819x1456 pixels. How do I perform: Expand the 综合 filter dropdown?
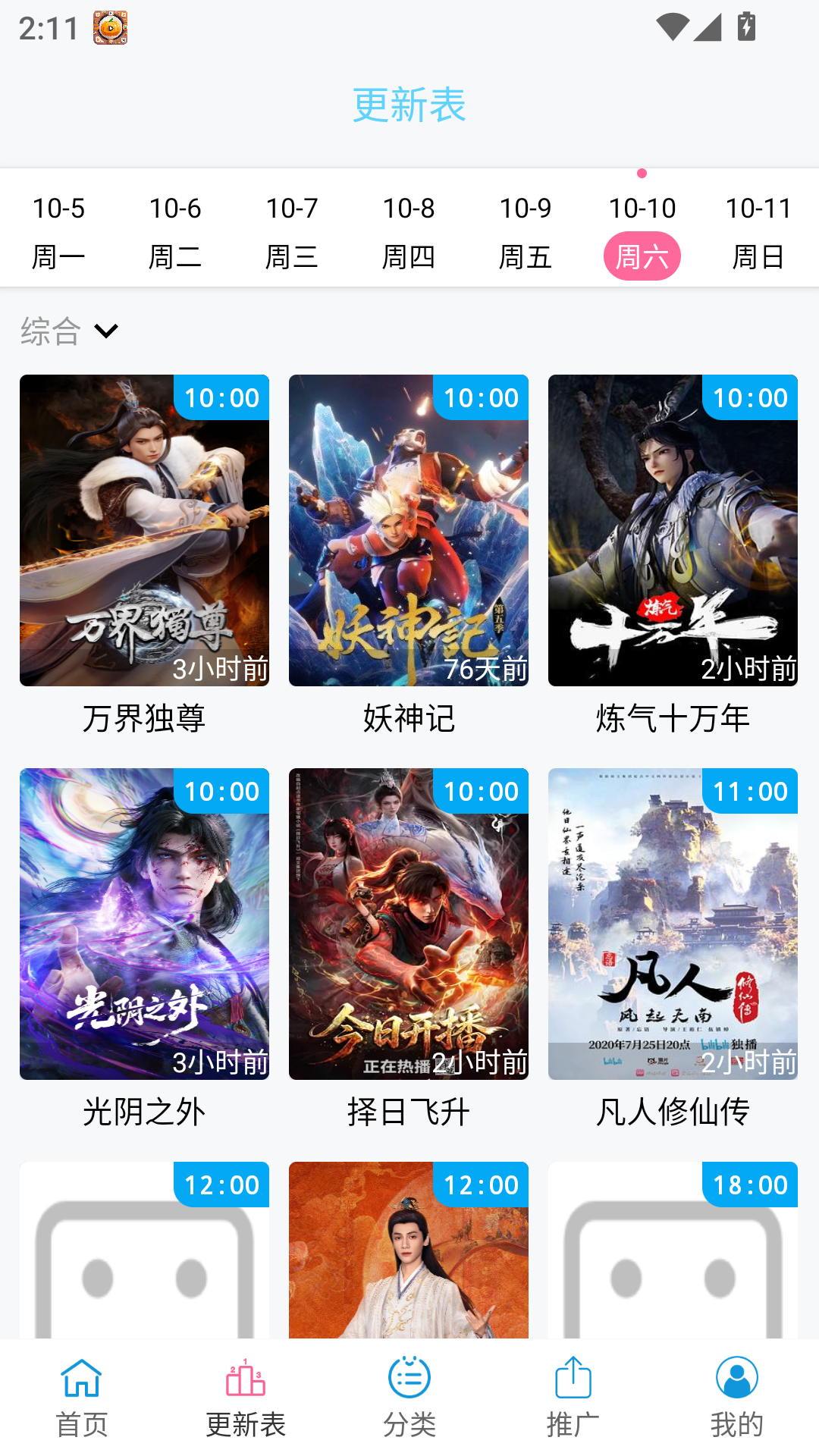tap(70, 331)
